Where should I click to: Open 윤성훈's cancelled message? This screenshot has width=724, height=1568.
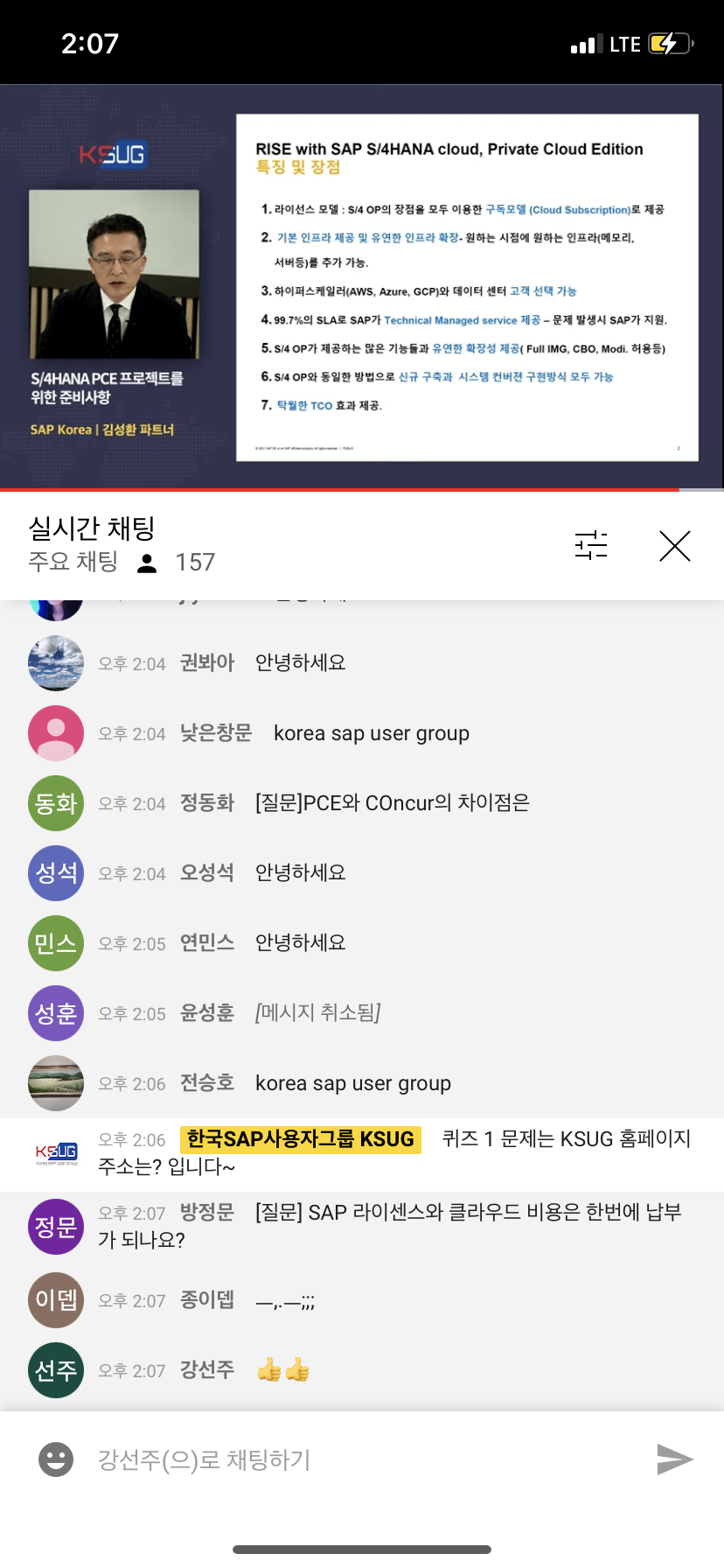(317, 1013)
